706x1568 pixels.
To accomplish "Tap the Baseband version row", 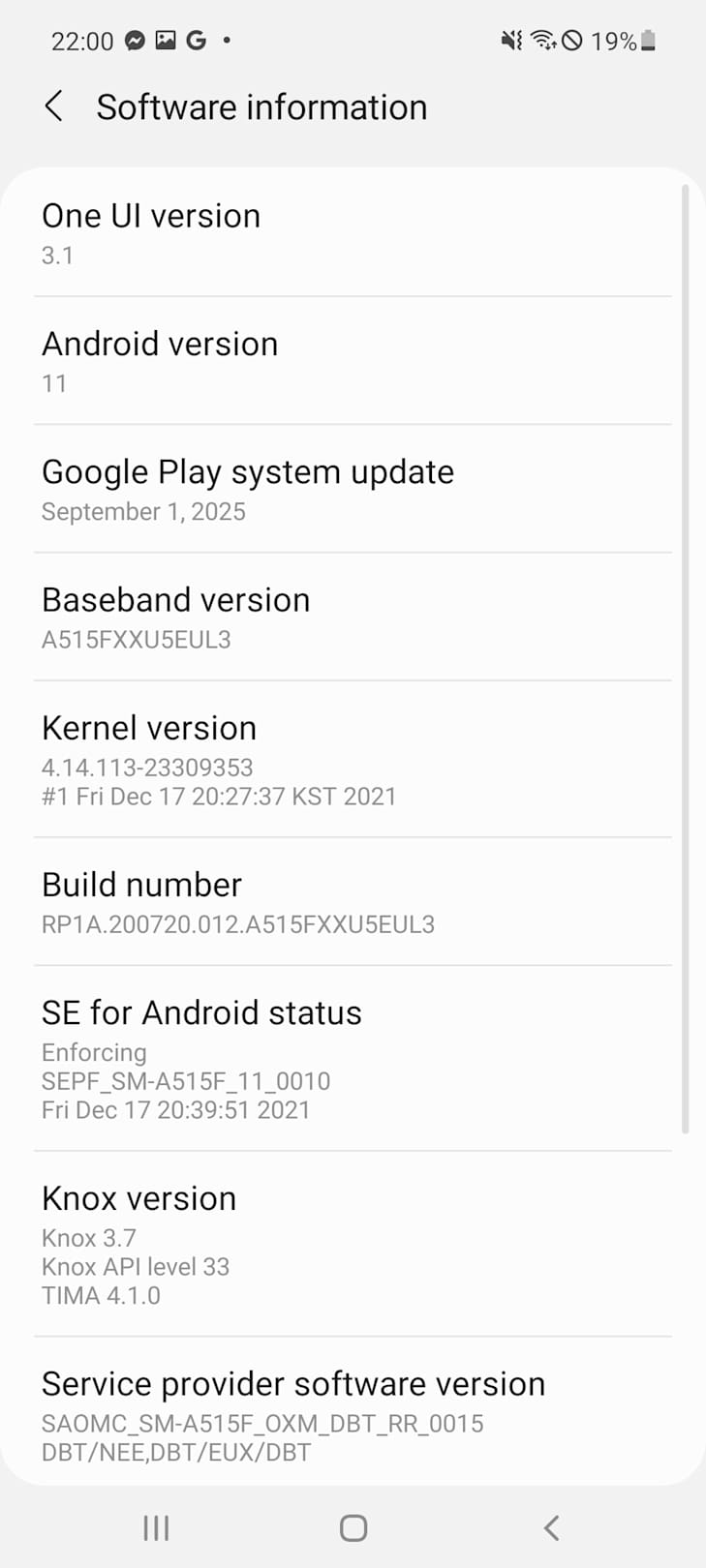I will (x=353, y=618).
